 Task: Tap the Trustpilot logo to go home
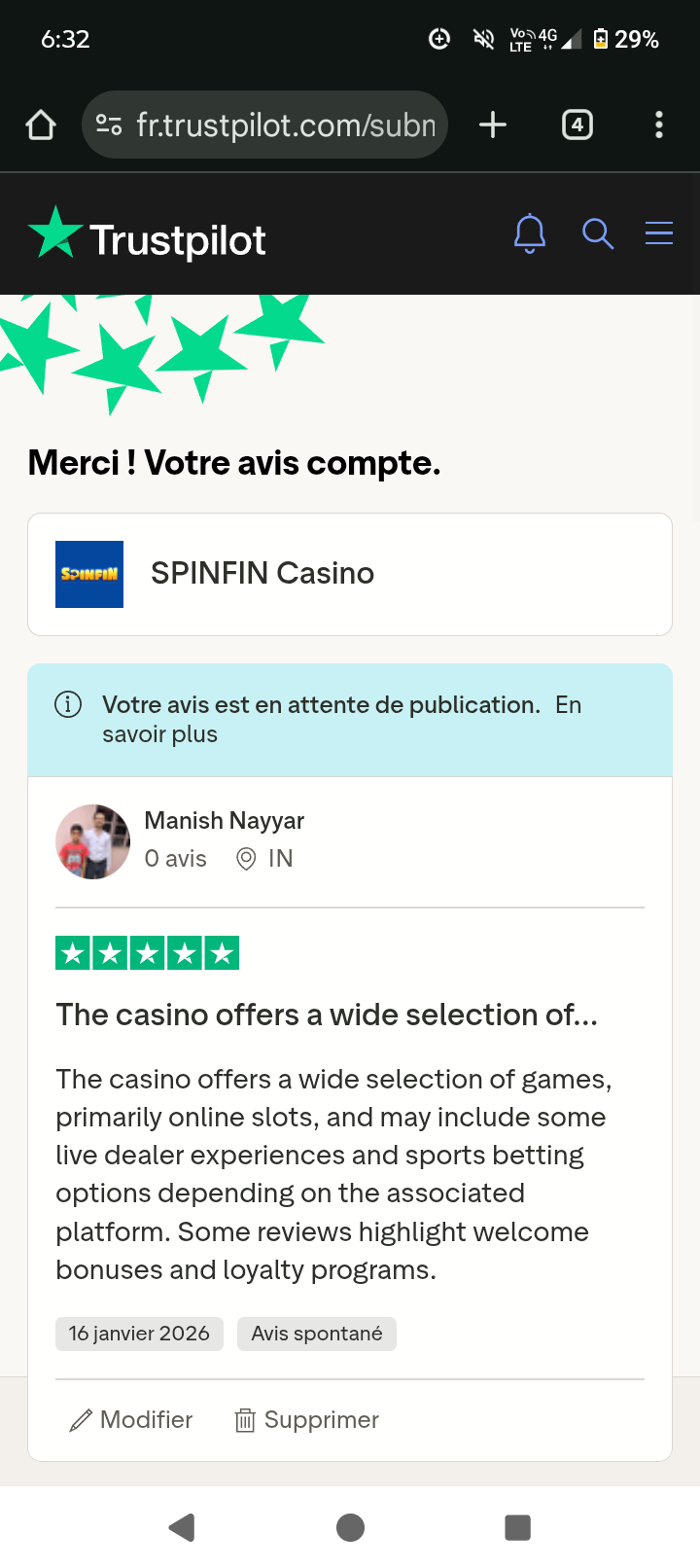click(147, 235)
